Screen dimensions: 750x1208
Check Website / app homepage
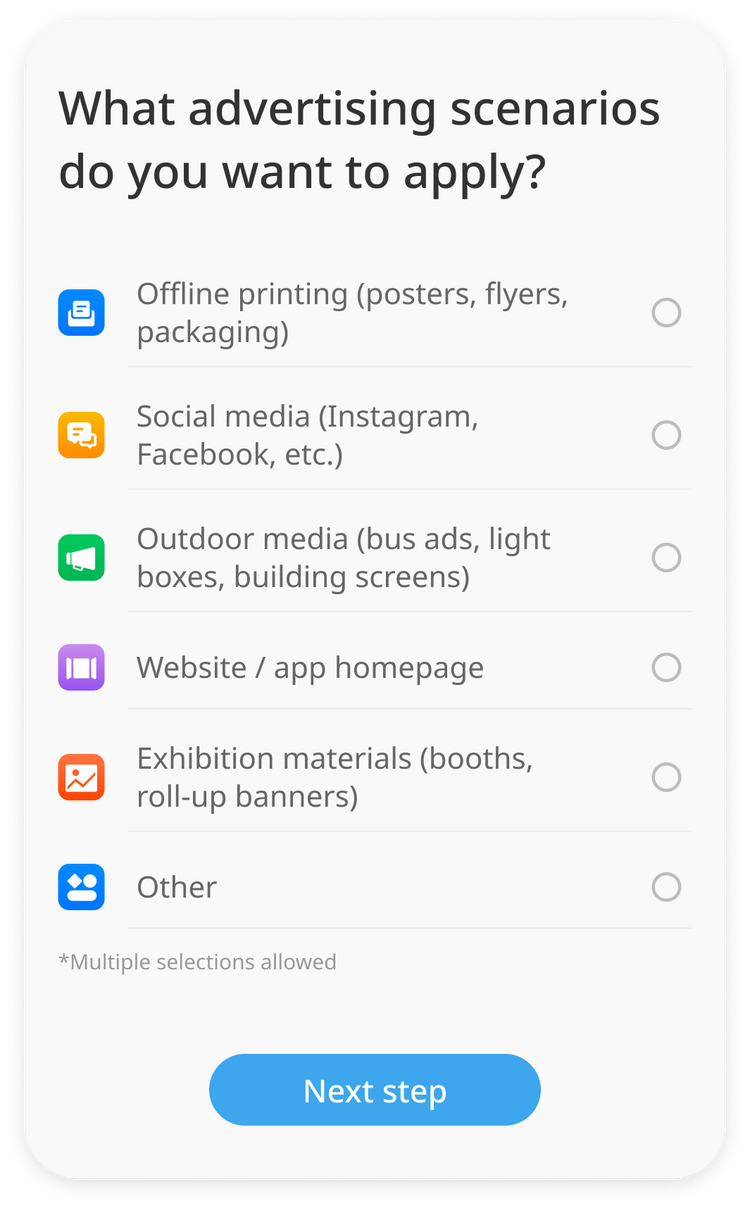(666, 667)
